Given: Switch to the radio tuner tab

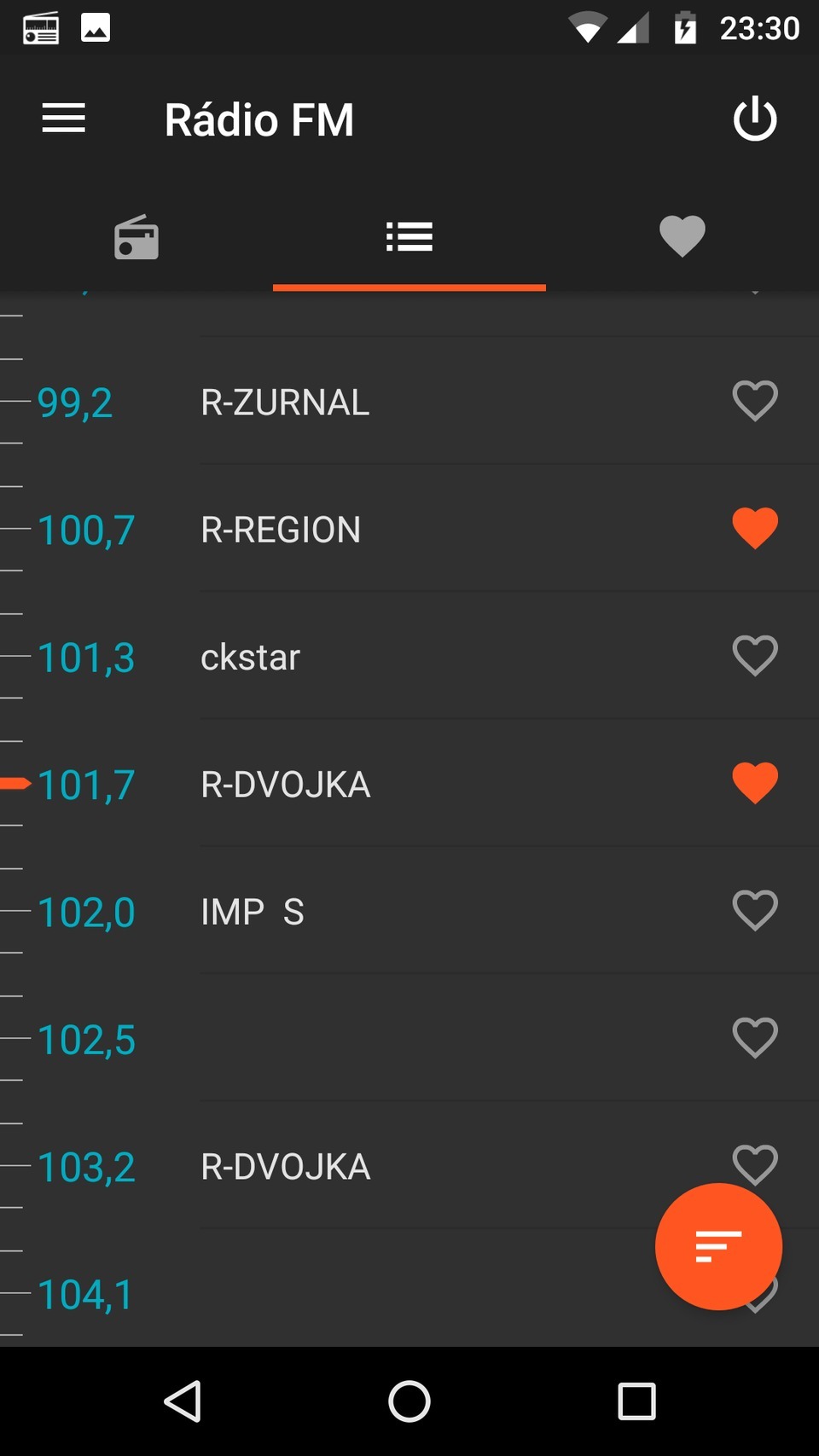Looking at the screenshot, I should coord(136,237).
